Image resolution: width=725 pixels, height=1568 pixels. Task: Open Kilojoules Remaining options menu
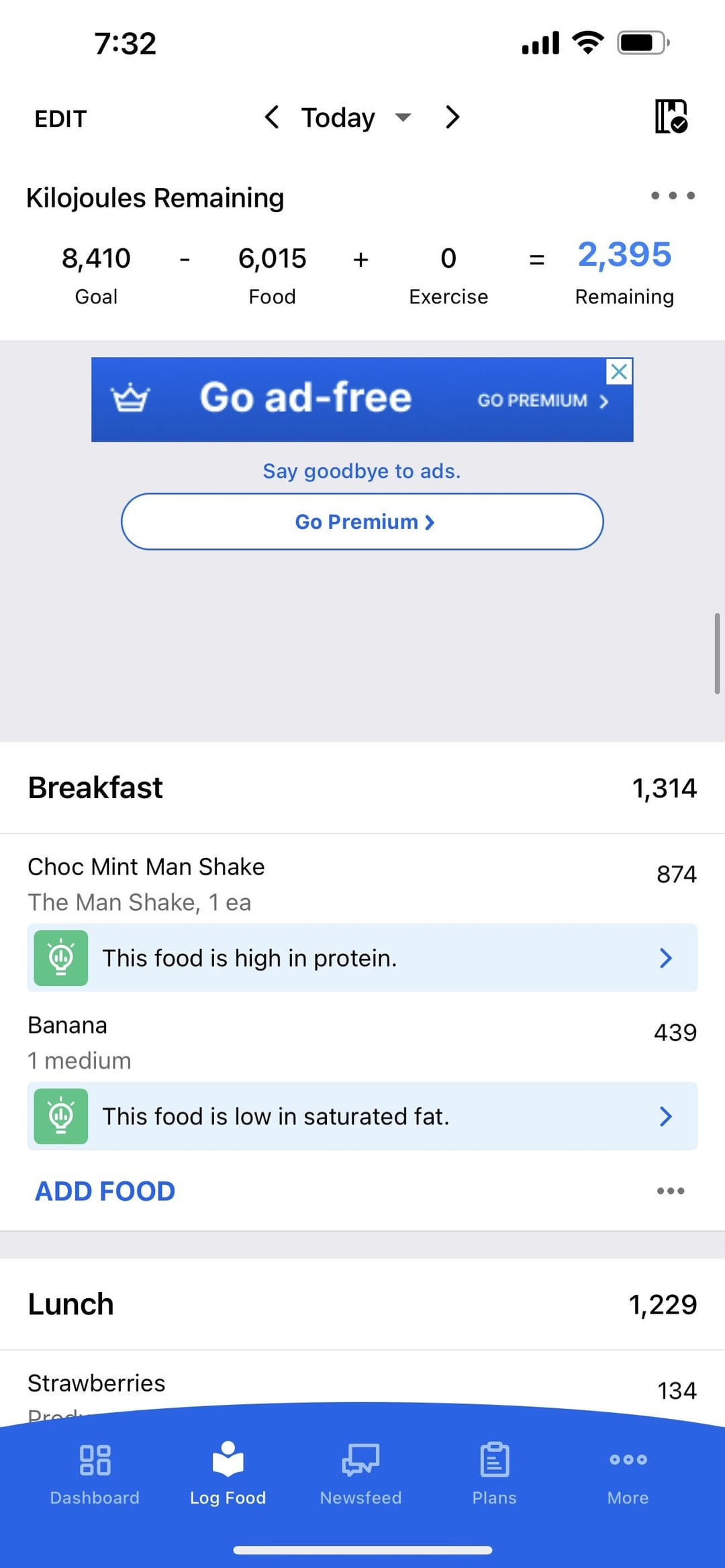[x=673, y=196]
